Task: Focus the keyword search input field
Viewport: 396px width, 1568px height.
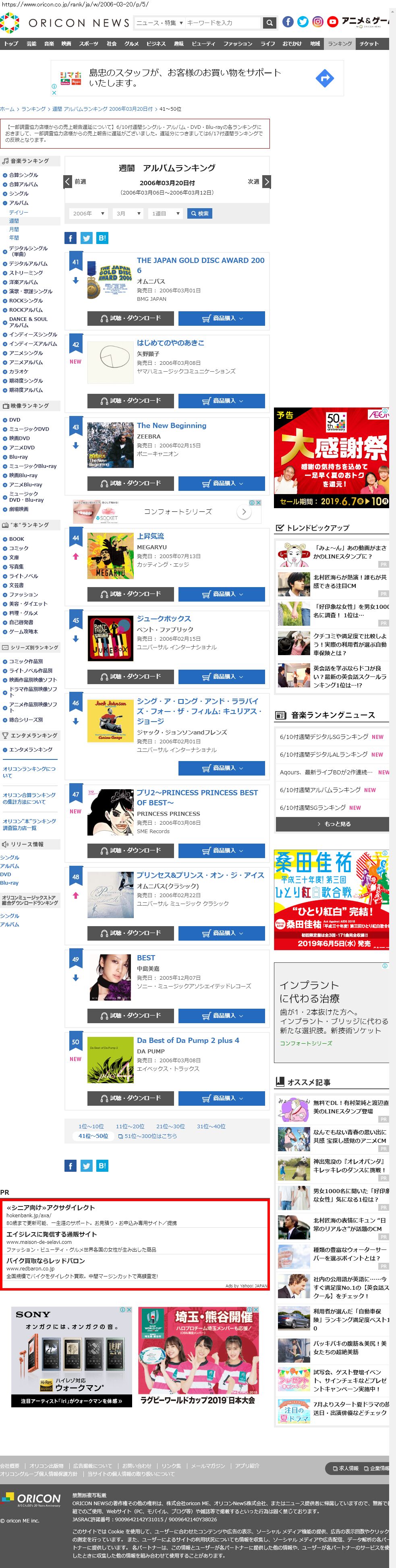Action: pyautogui.click(x=223, y=23)
